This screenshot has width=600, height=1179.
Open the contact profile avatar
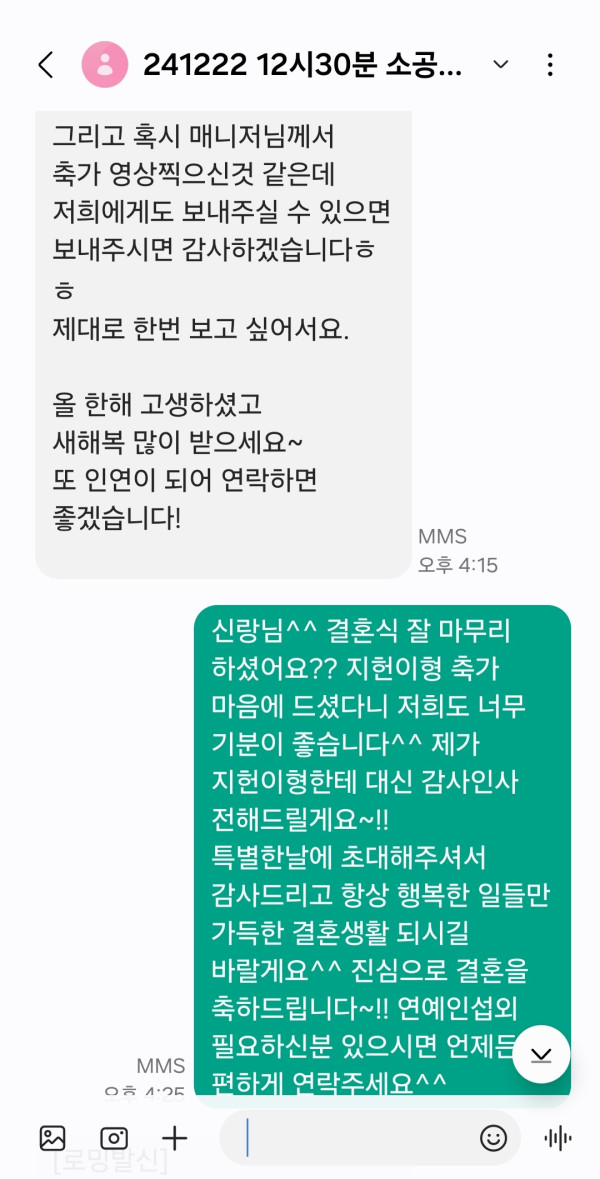click(105, 66)
